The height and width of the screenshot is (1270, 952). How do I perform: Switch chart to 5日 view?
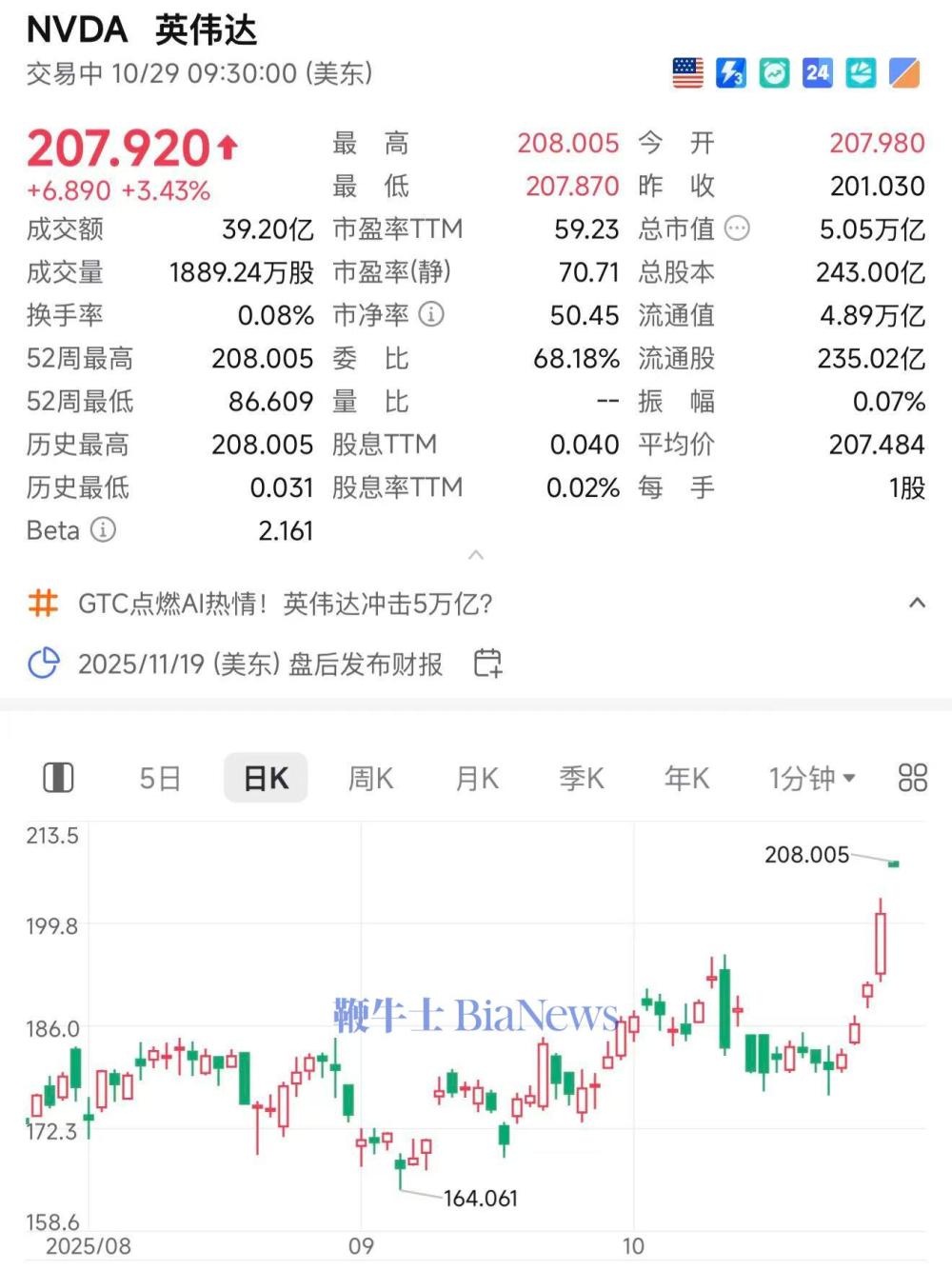[x=160, y=779]
